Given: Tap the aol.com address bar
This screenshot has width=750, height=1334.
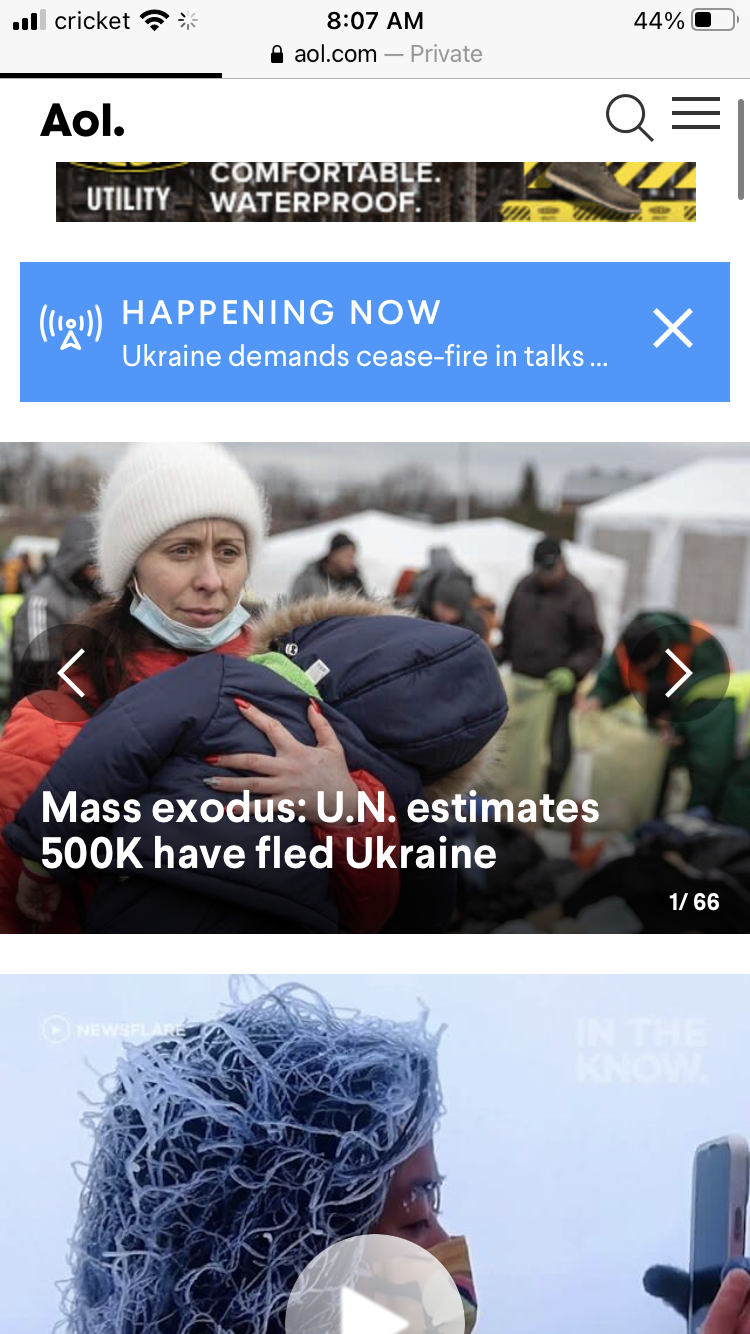Looking at the screenshot, I should (x=375, y=54).
